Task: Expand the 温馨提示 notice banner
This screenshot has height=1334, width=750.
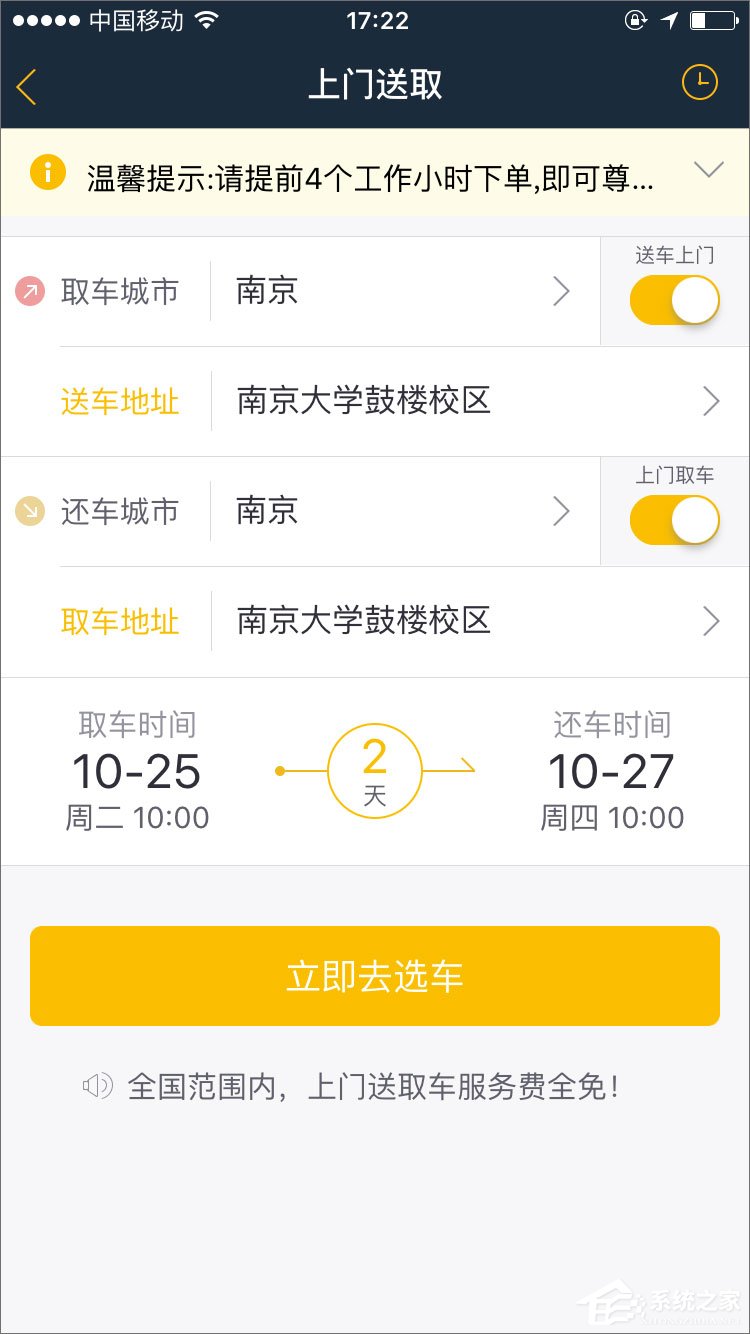Action: 708,171
